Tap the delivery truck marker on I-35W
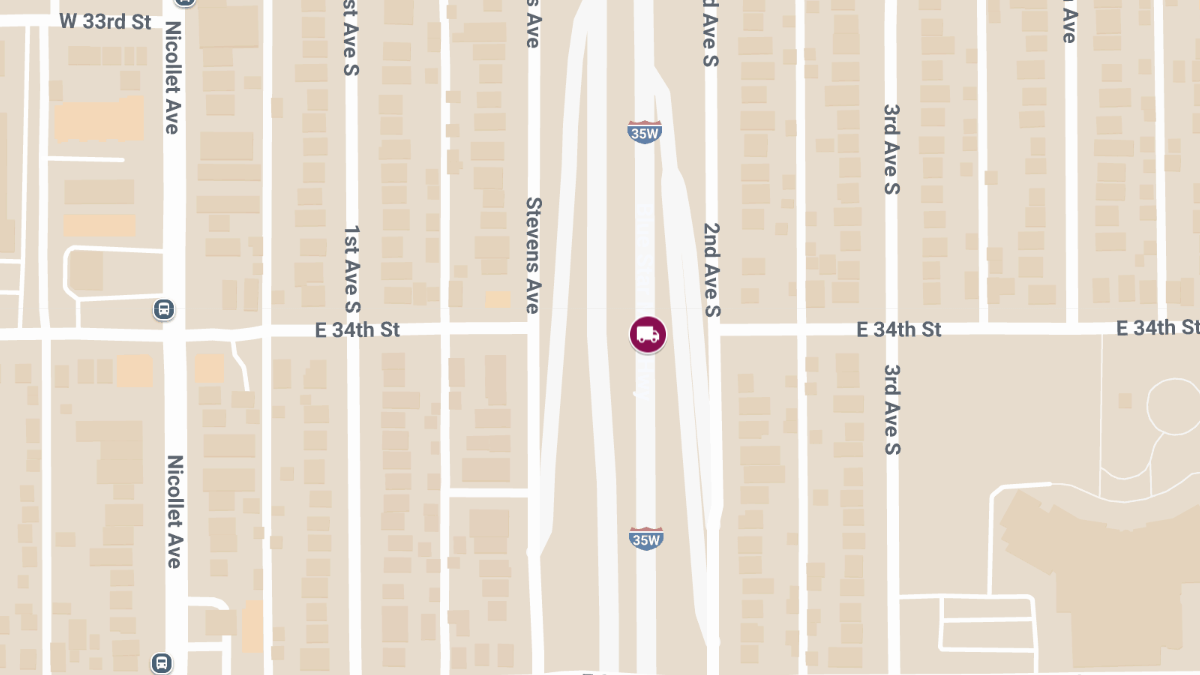1200x675 pixels. 647,334
